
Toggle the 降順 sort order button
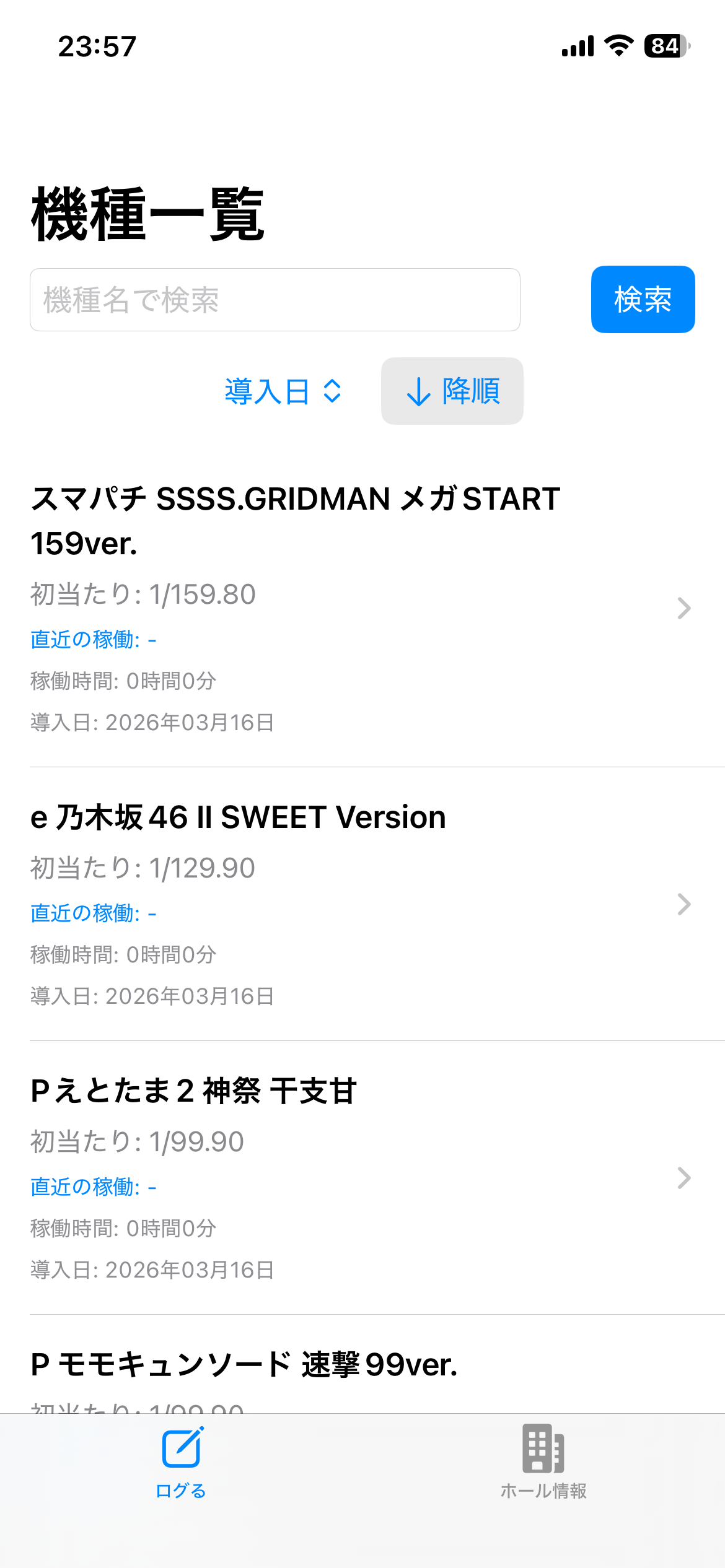pyautogui.click(x=452, y=391)
